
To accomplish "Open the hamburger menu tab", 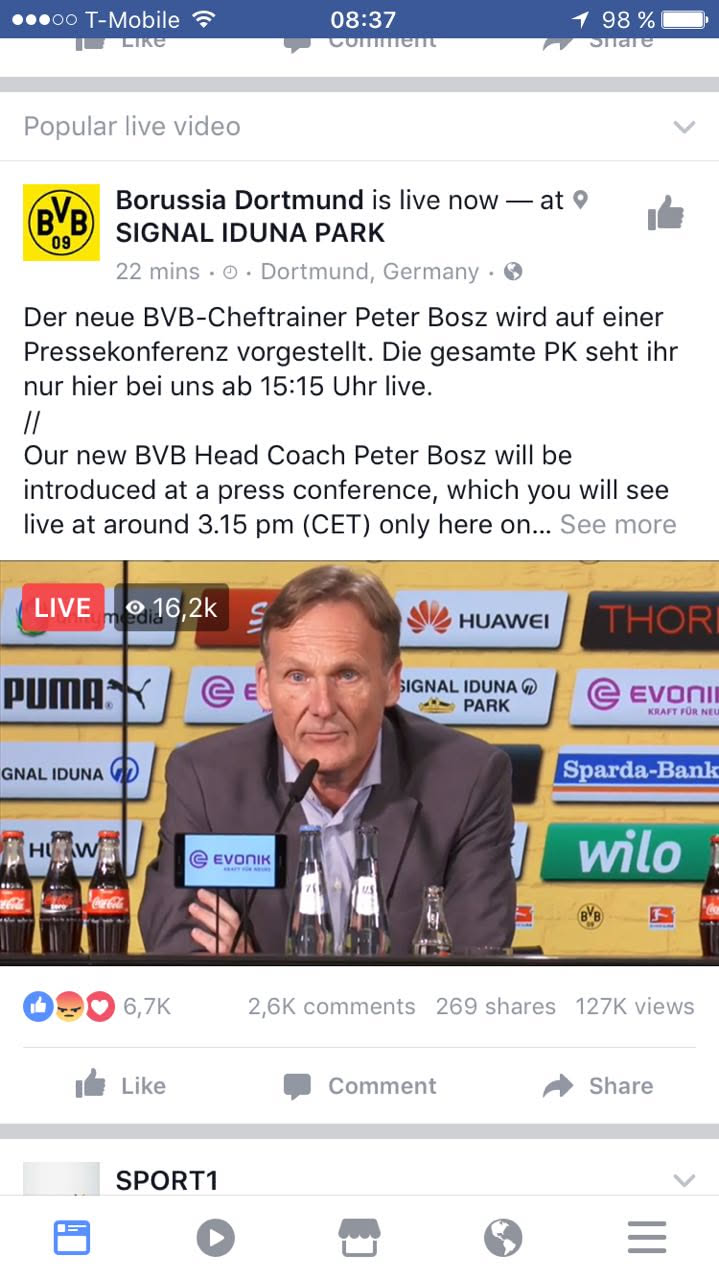I will tap(647, 1238).
